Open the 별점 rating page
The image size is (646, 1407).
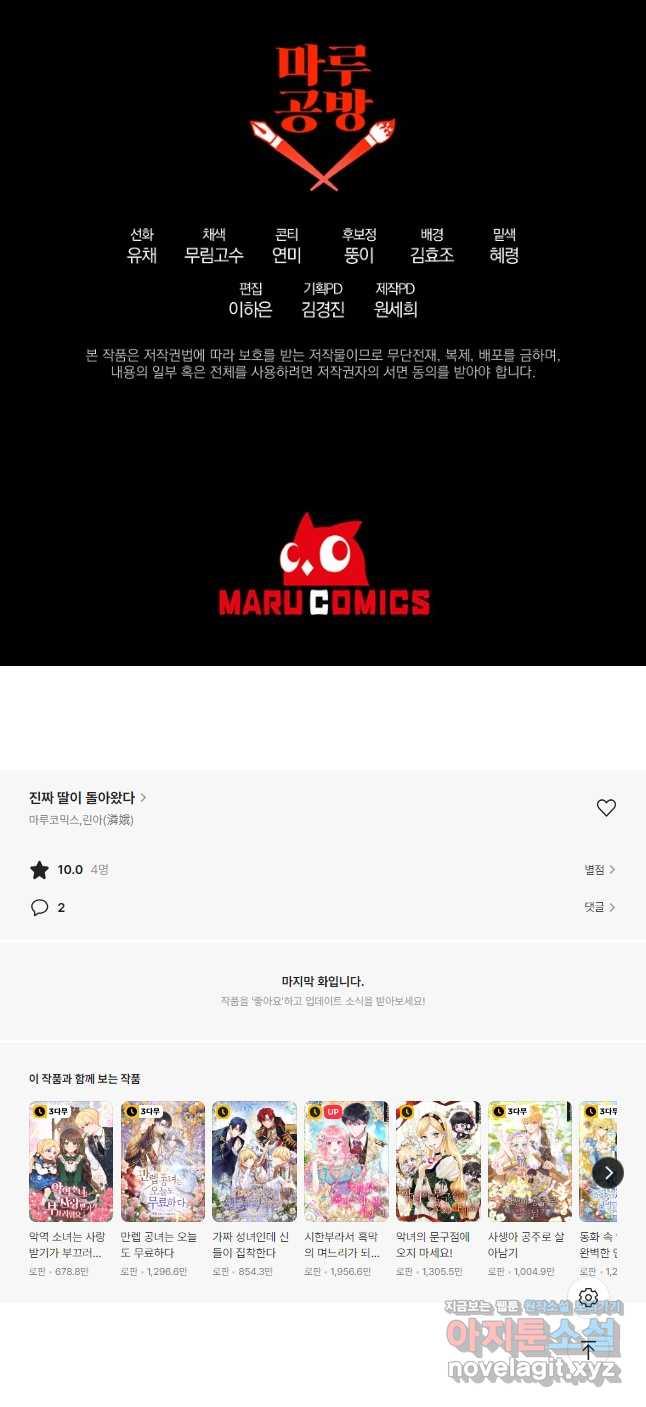(x=599, y=870)
